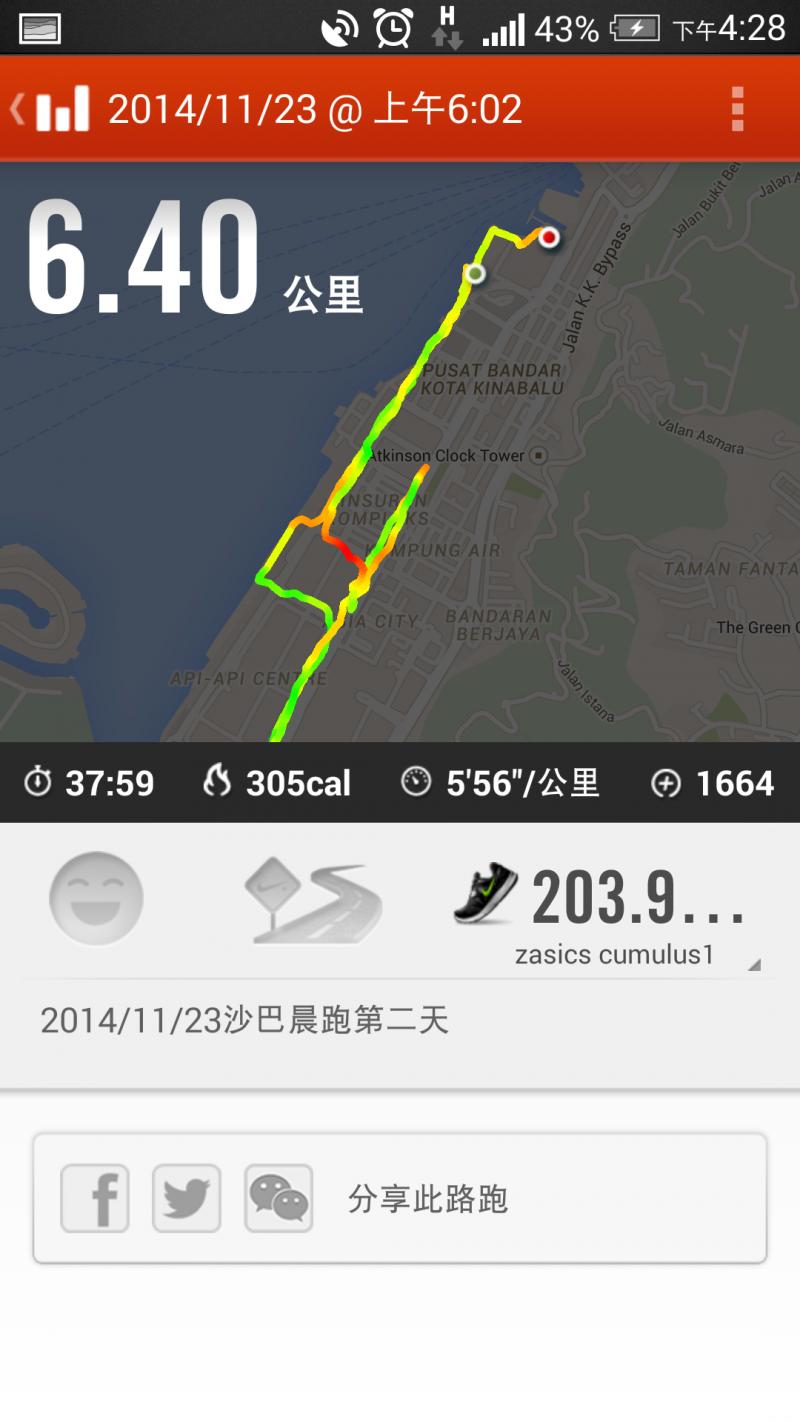
Task: Tap the 分享此路跑 share button
Action: tap(428, 1198)
